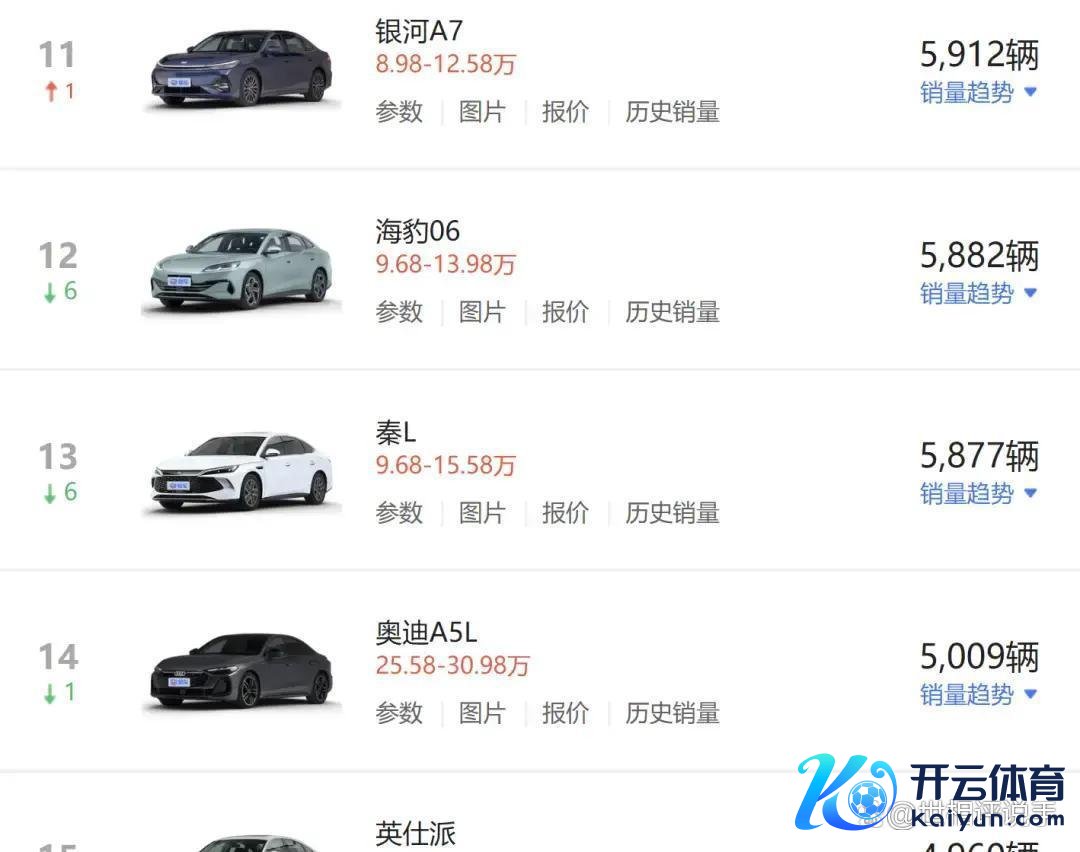Viewport: 1080px width, 852px height.
Task: Tap the 海豹06 car image
Action: click(241, 270)
